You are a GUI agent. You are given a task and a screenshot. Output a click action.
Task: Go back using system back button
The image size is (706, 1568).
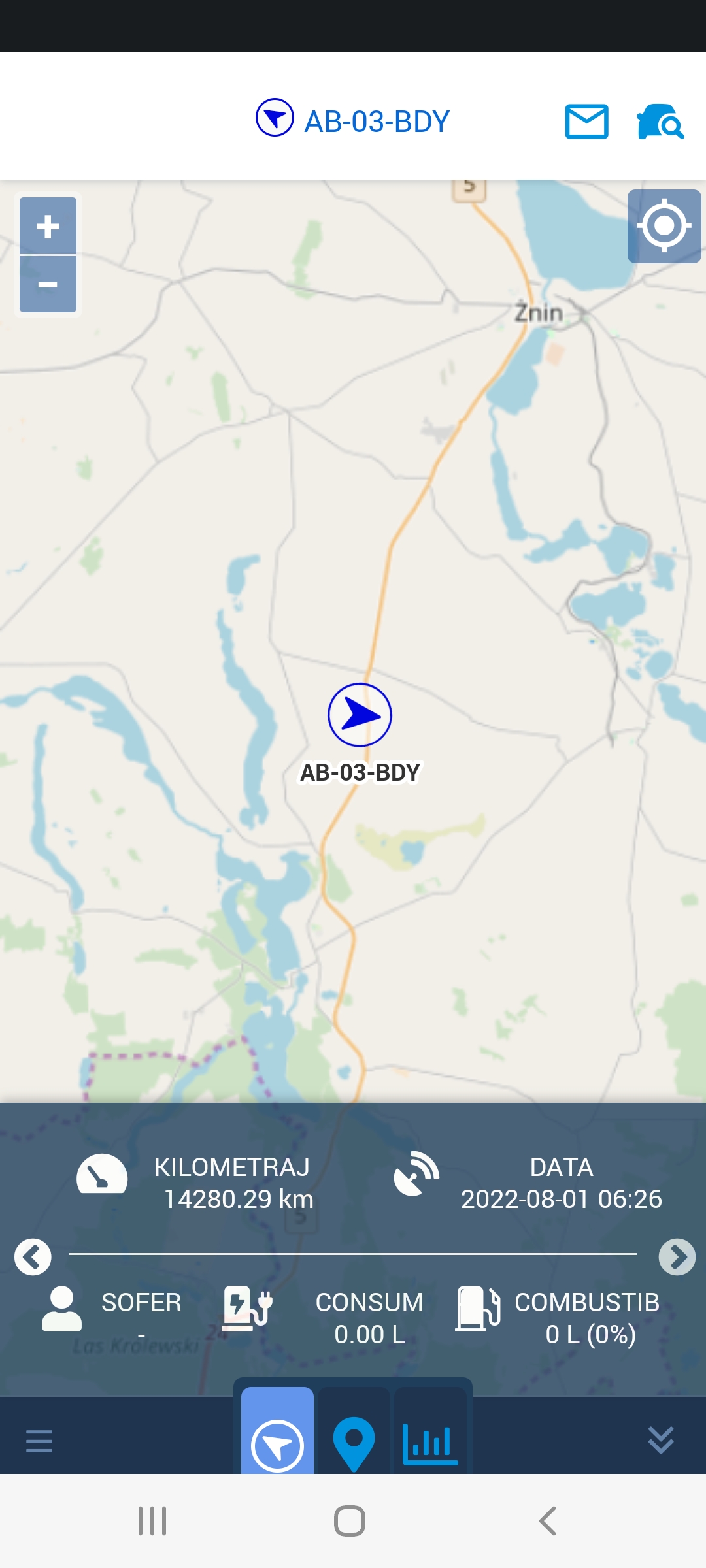[548, 1521]
